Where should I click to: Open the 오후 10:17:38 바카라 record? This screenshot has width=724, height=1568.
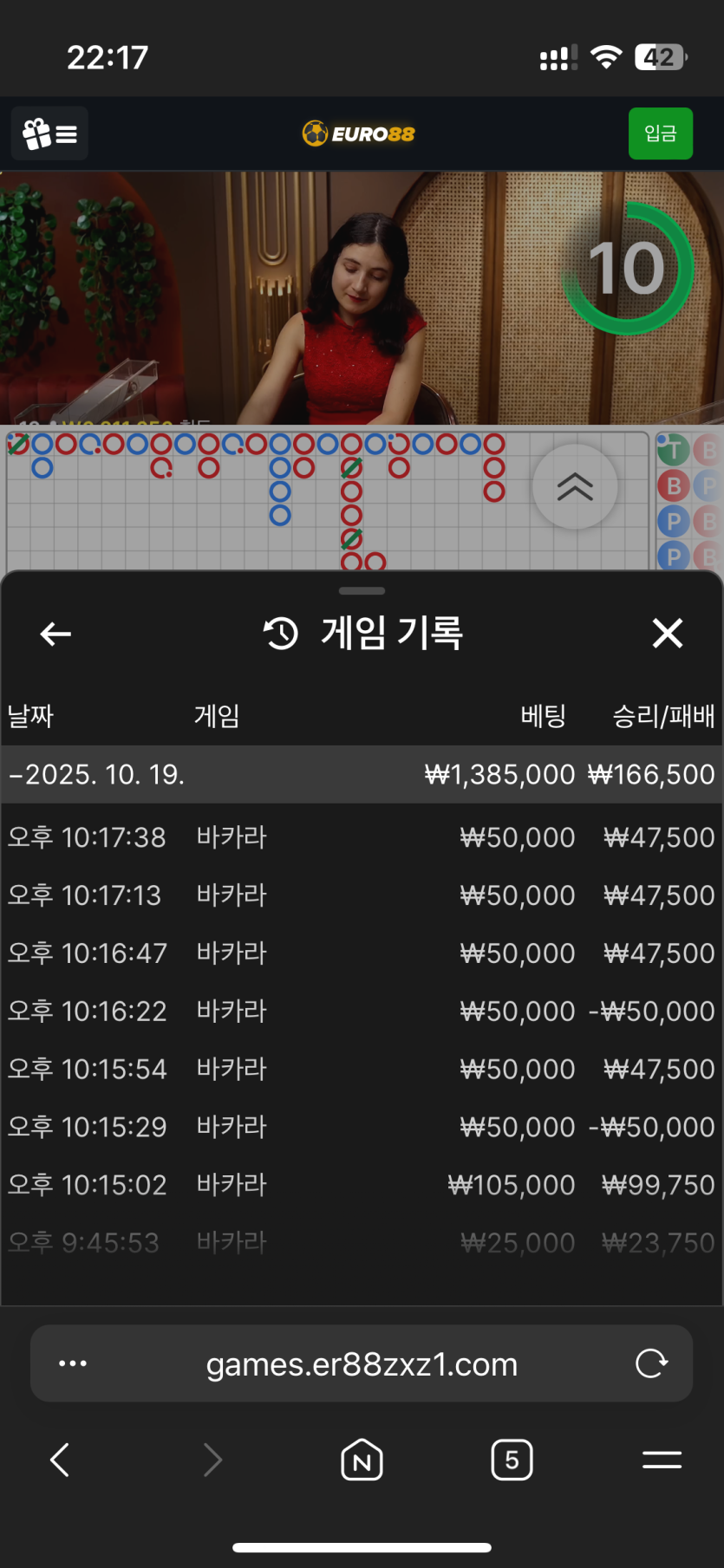(x=362, y=837)
